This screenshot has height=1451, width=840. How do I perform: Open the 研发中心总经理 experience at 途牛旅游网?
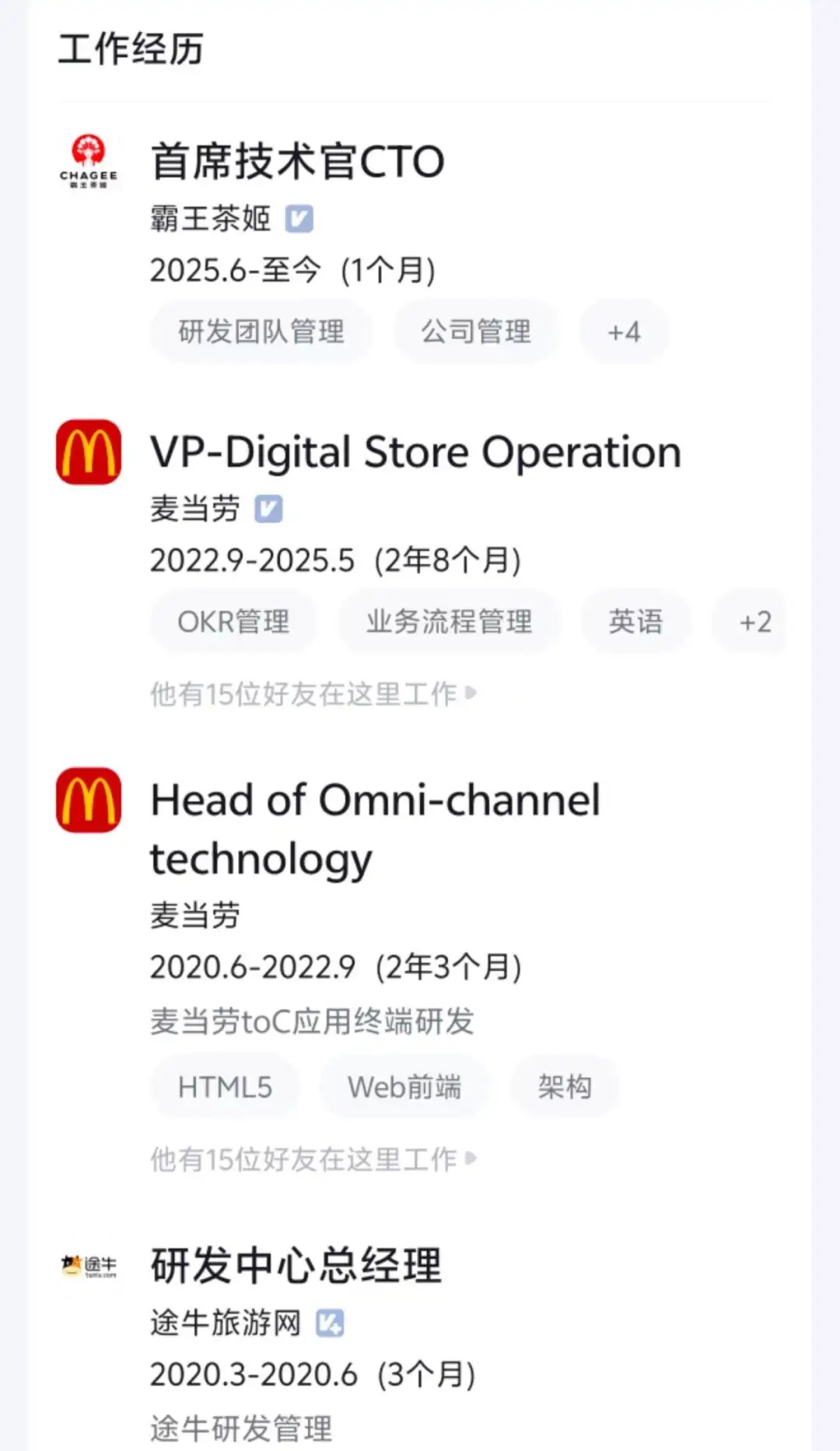point(296,1266)
